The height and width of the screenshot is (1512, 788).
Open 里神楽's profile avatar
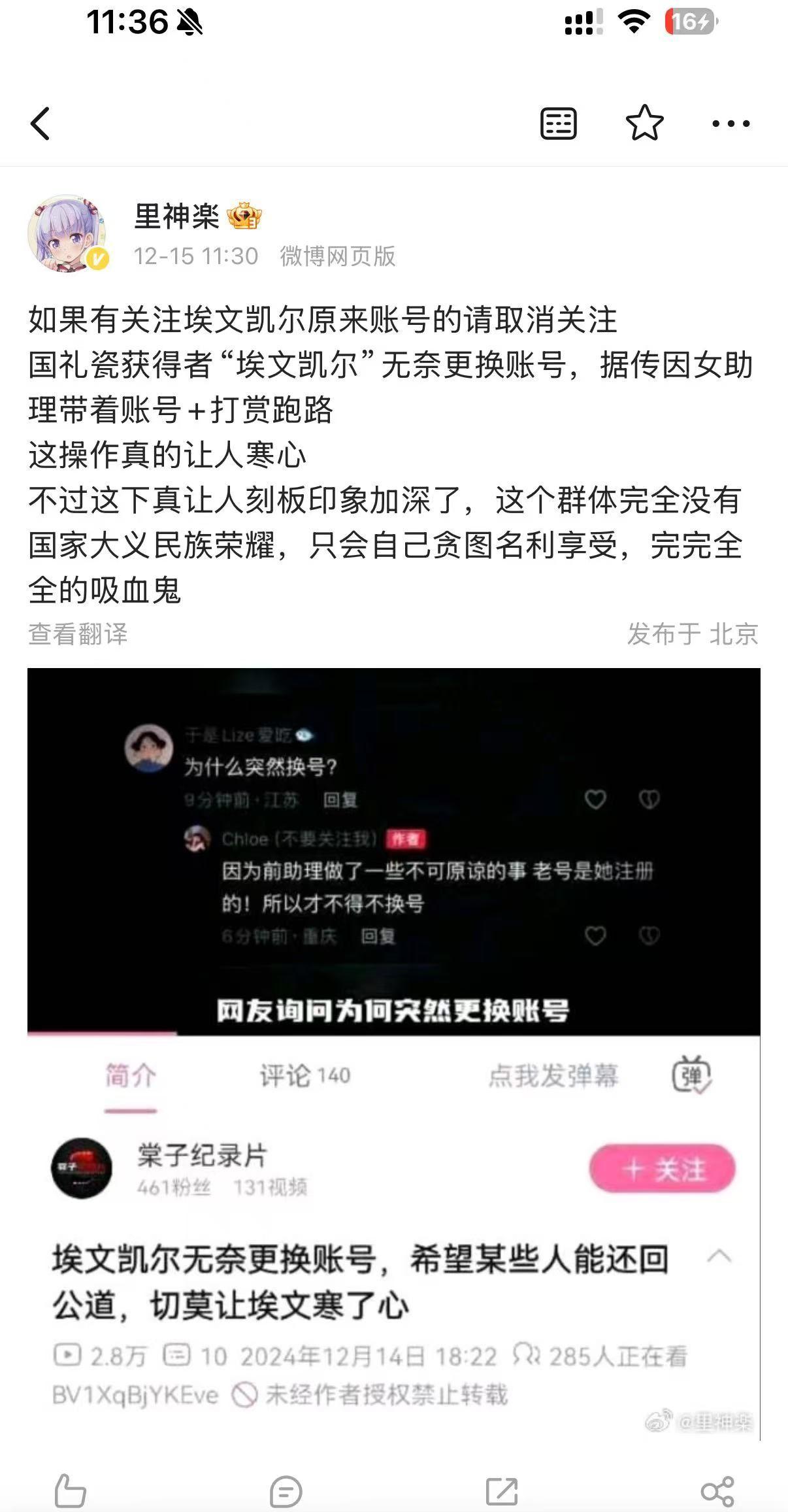[x=67, y=233]
